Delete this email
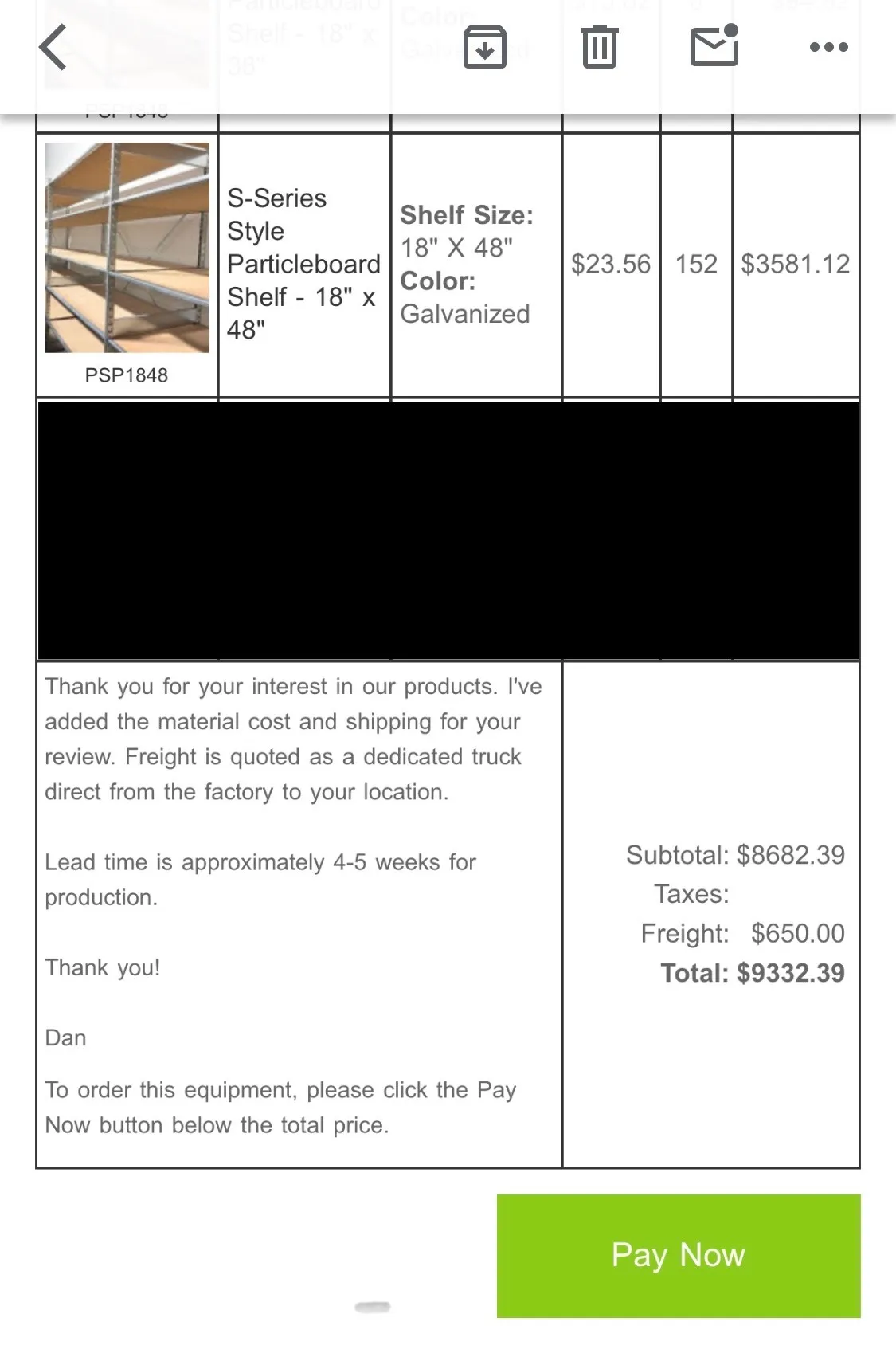This screenshot has height=1361, width=896. (599, 48)
